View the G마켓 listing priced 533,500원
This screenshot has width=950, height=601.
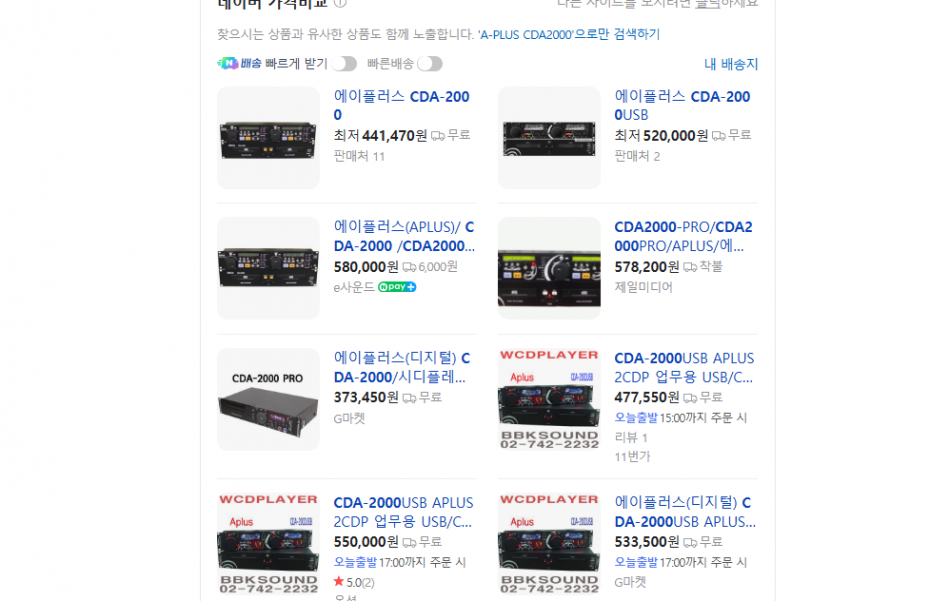683,512
